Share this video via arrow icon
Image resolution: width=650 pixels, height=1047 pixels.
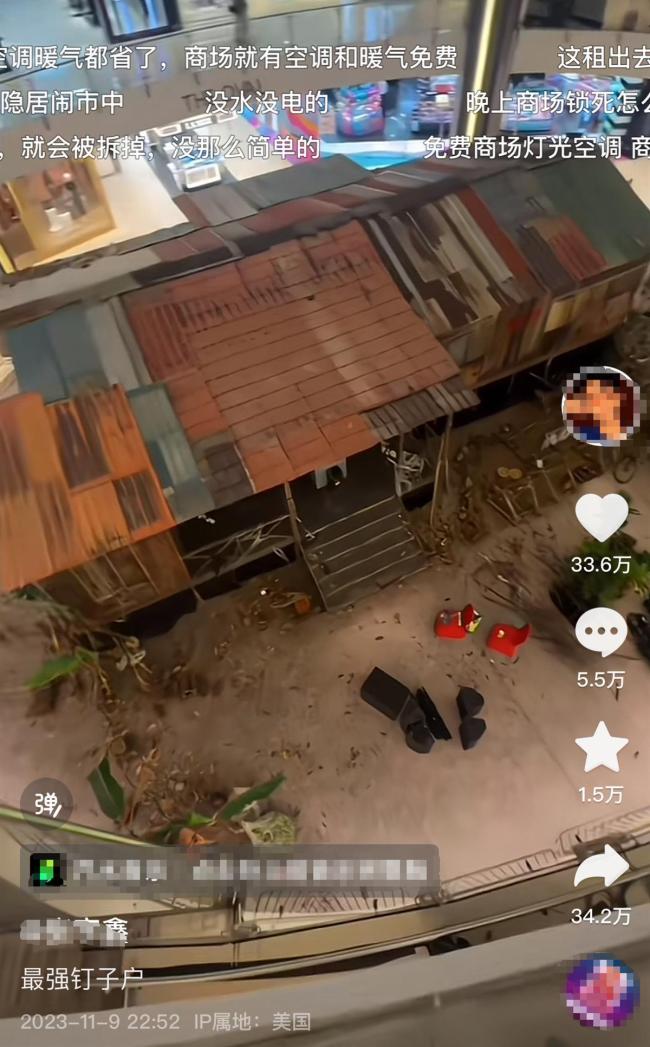tap(601, 867)
